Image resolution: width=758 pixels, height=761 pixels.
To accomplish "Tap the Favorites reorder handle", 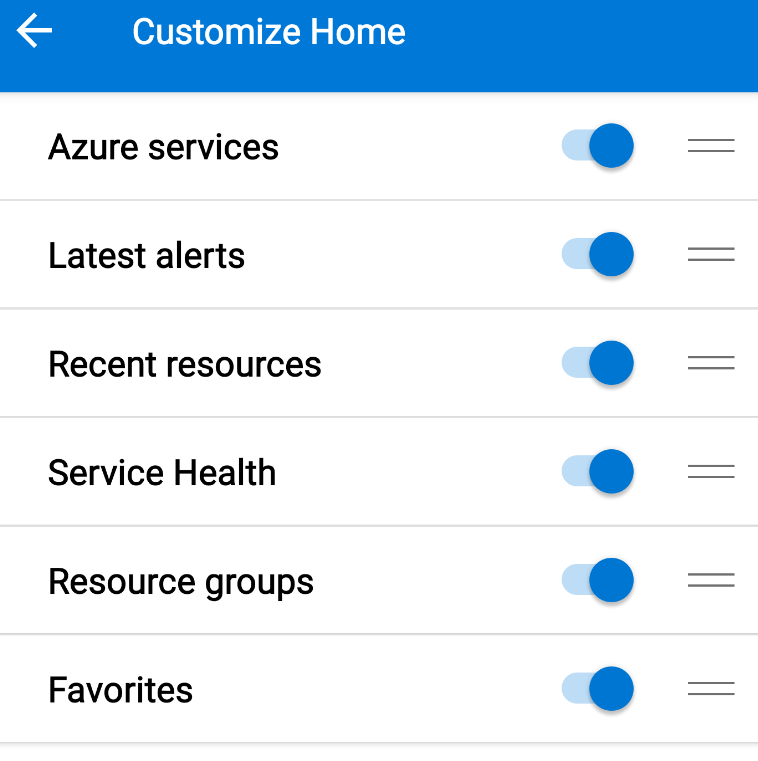I will (x=711, y=689).
